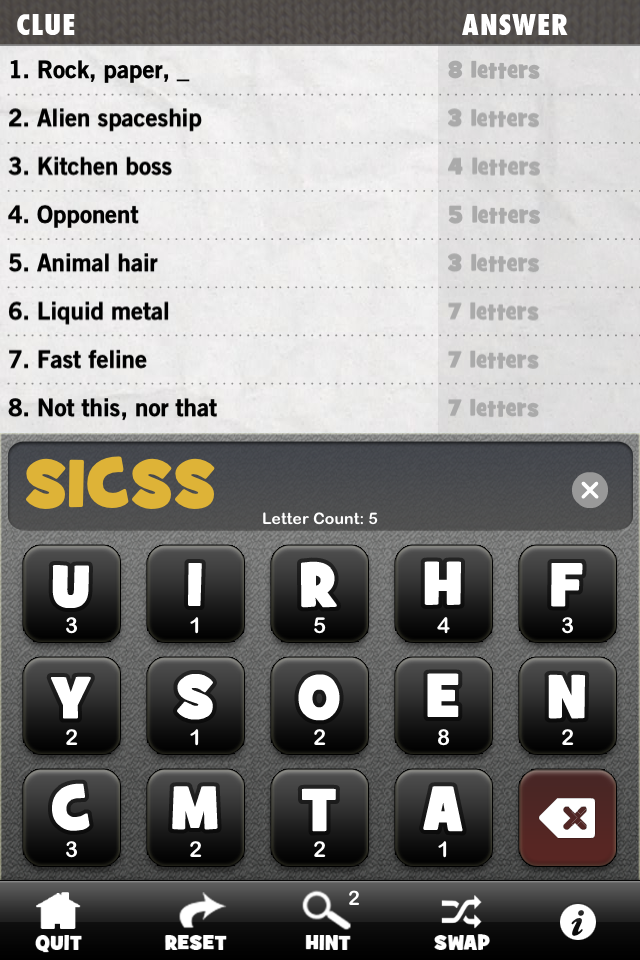Quit the game via home icon

click(59, 921)
